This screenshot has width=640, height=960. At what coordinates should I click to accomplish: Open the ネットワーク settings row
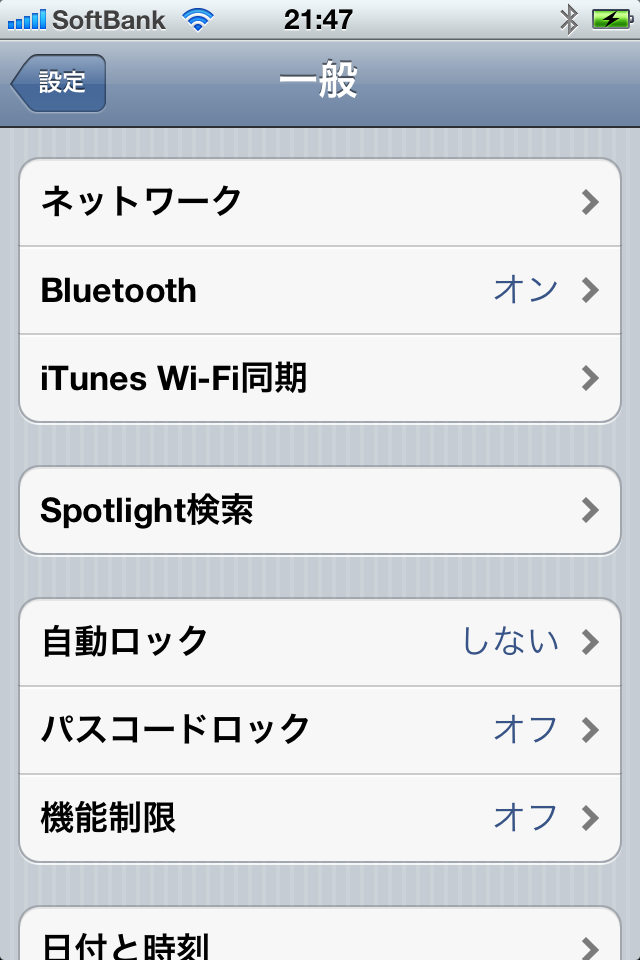(x=320, y=202)
